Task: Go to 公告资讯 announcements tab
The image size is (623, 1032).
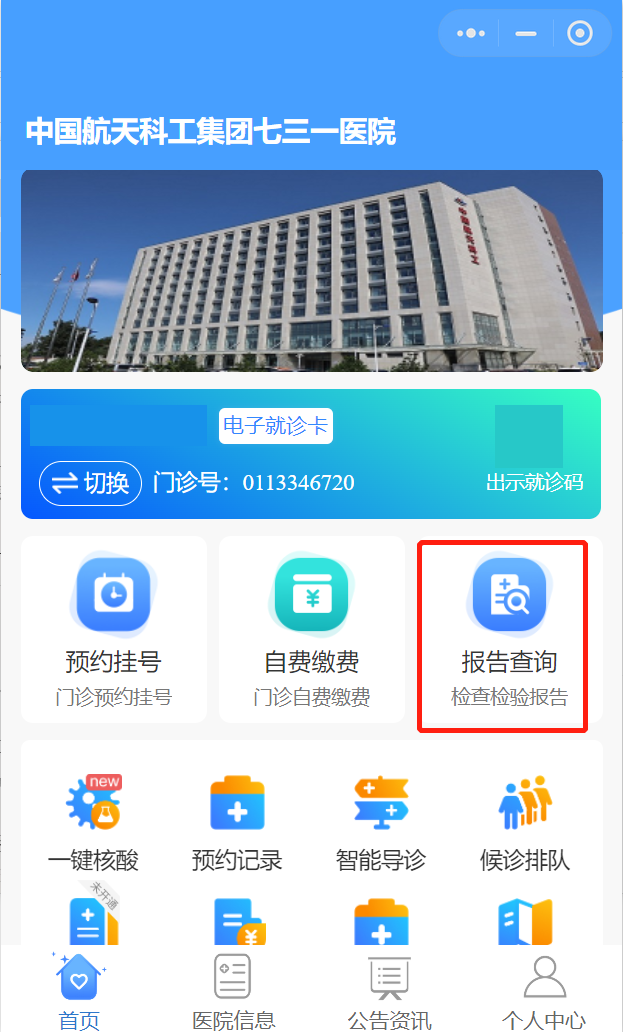Action: [389, 991]
